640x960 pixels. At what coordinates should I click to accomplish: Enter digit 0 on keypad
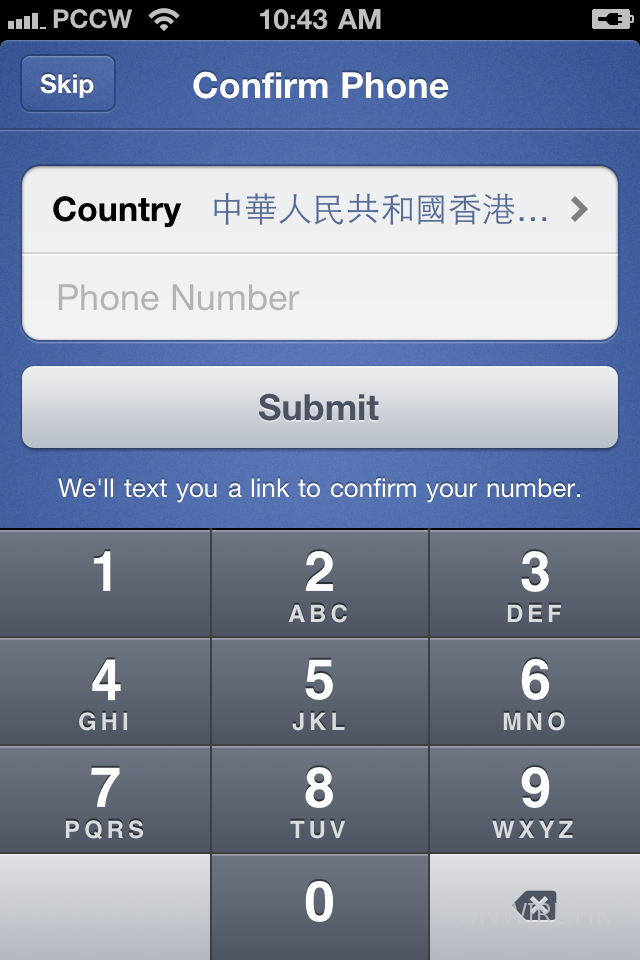[x=320, y=905]
